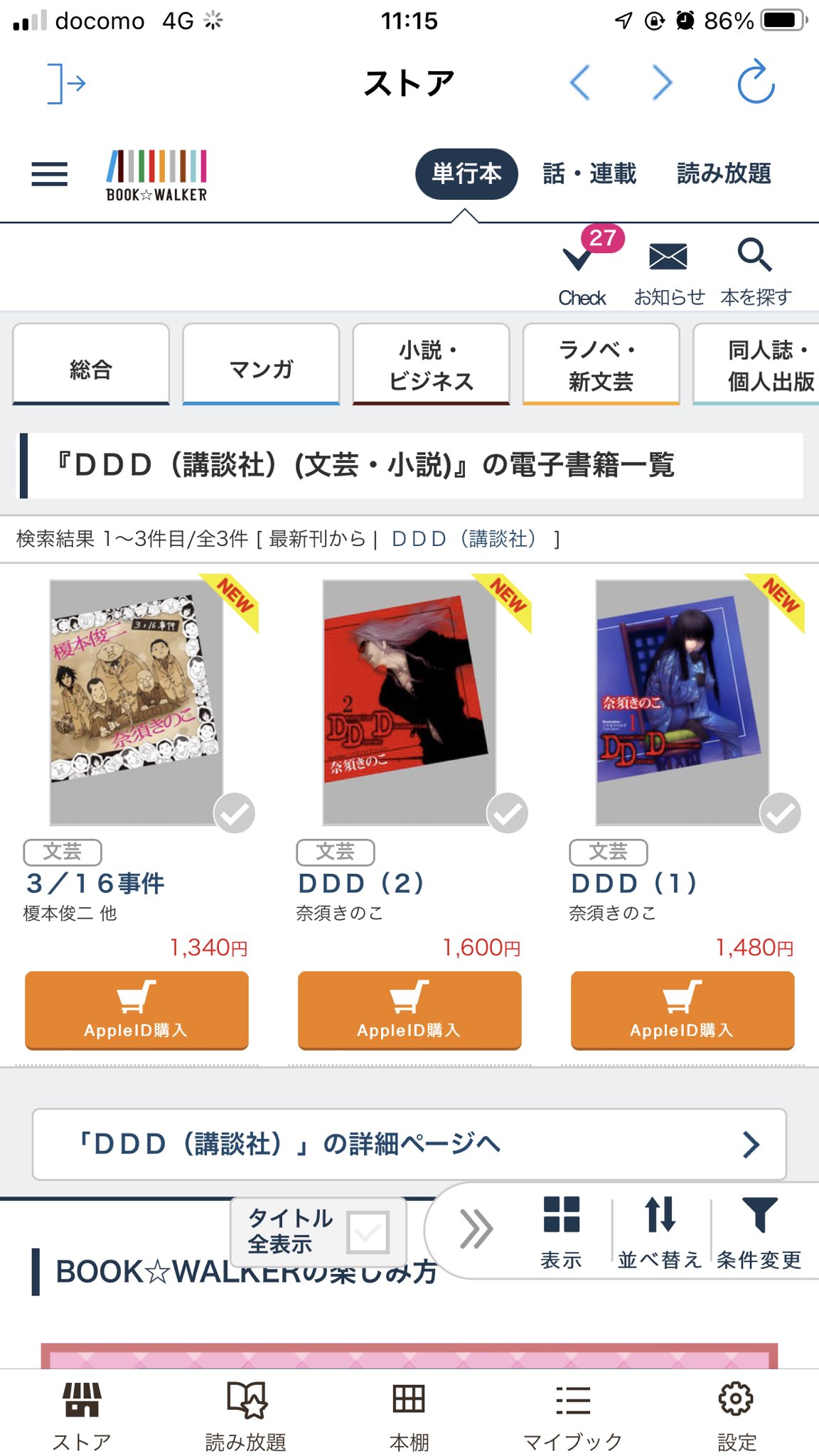This screenshot has width=819, height=1456.
Task: Reload the store page
Action: click(755, 83)
